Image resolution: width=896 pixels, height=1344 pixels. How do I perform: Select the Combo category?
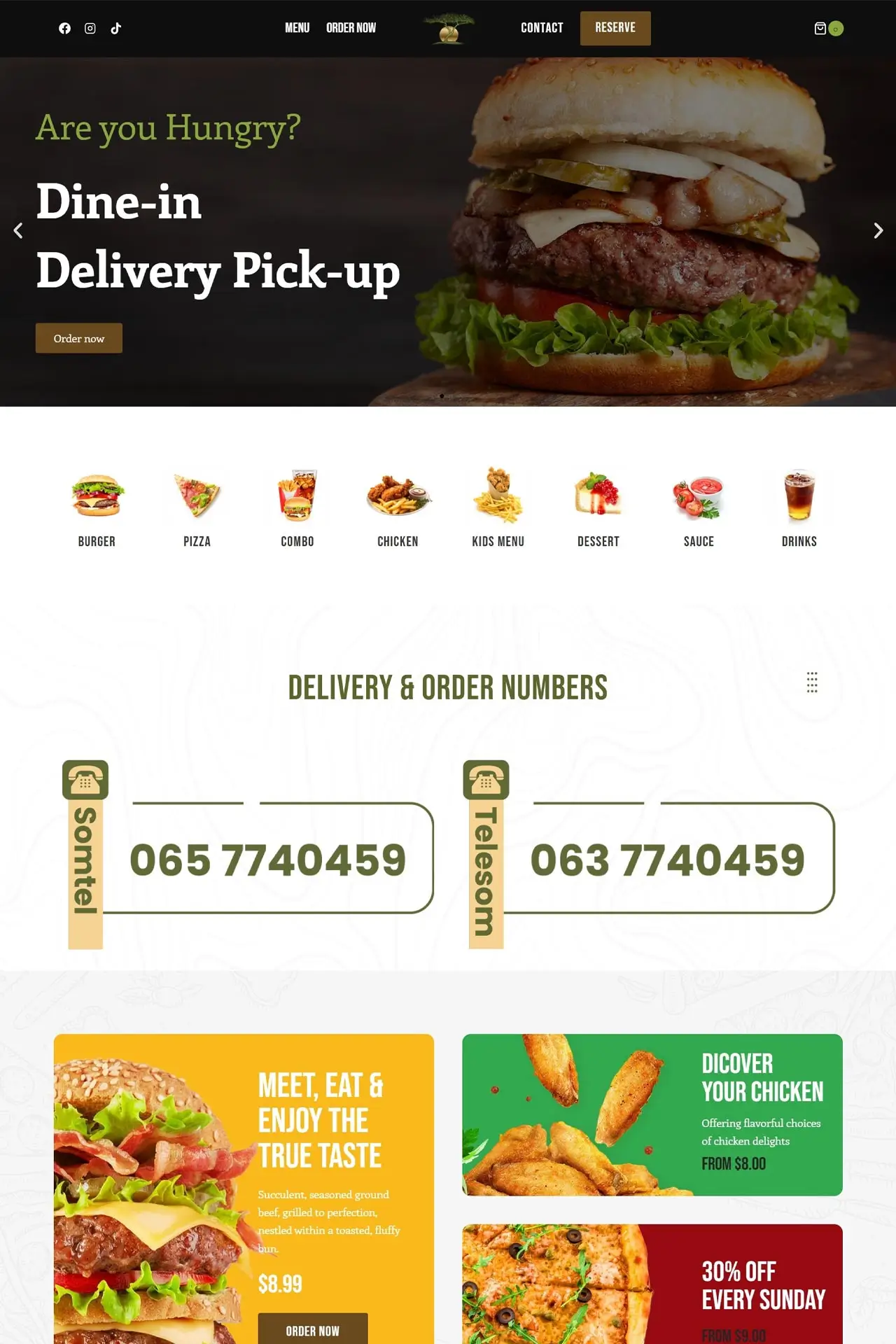pos(297,509)
